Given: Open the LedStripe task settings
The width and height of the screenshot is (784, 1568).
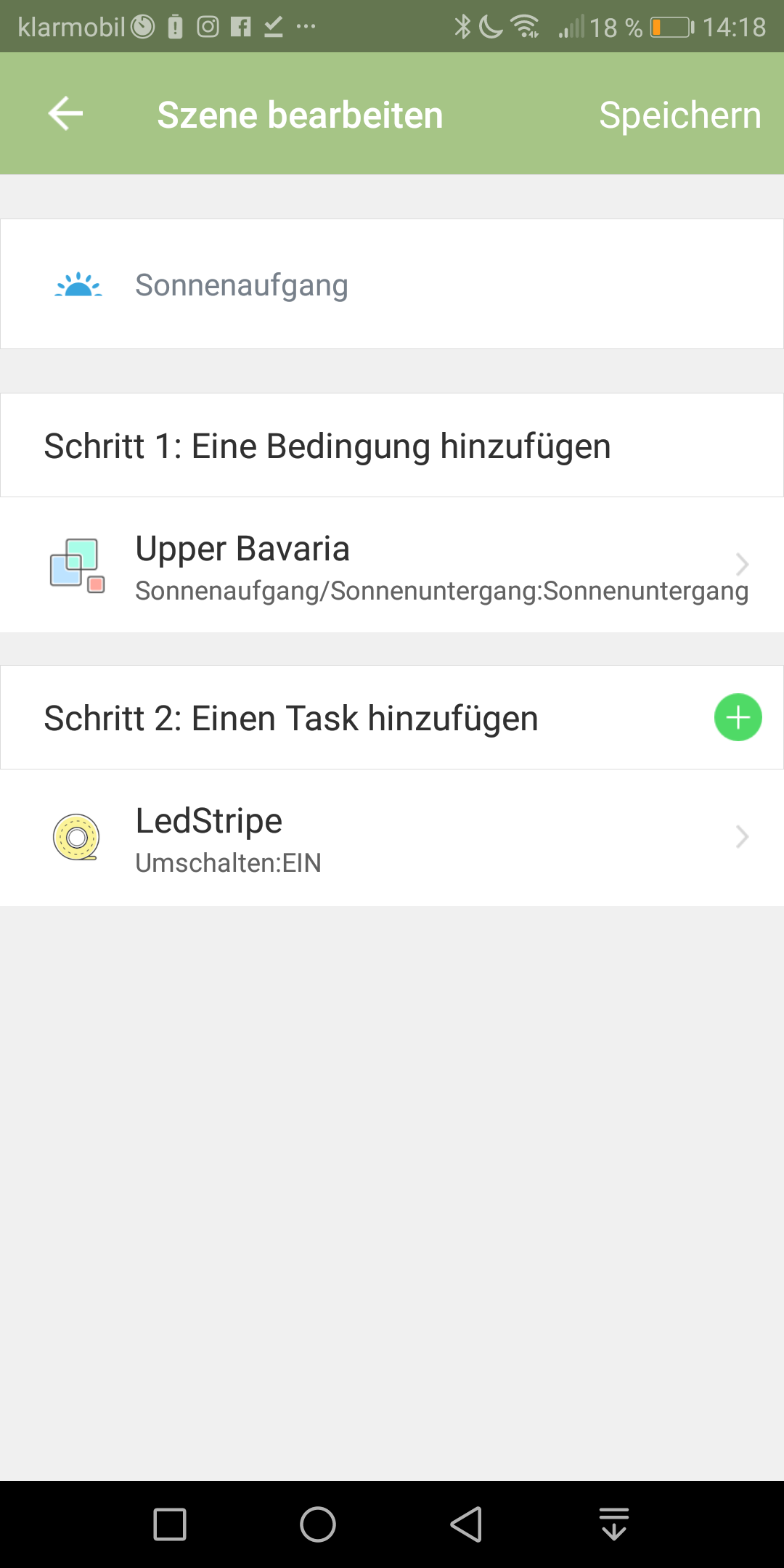Looking at the screenshot, I should [392, 838].
